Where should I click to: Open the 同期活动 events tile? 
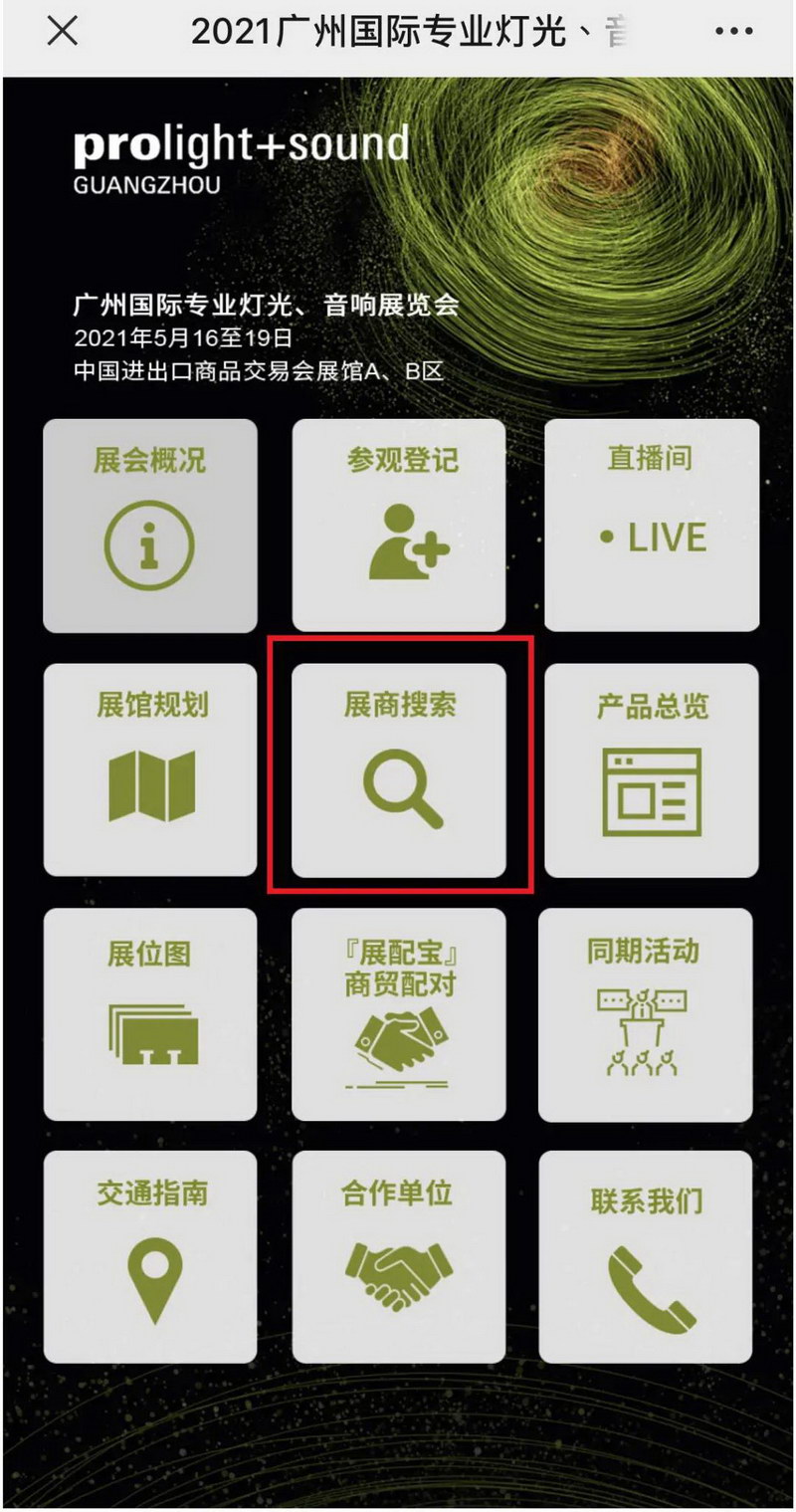tap(645, 1013)
